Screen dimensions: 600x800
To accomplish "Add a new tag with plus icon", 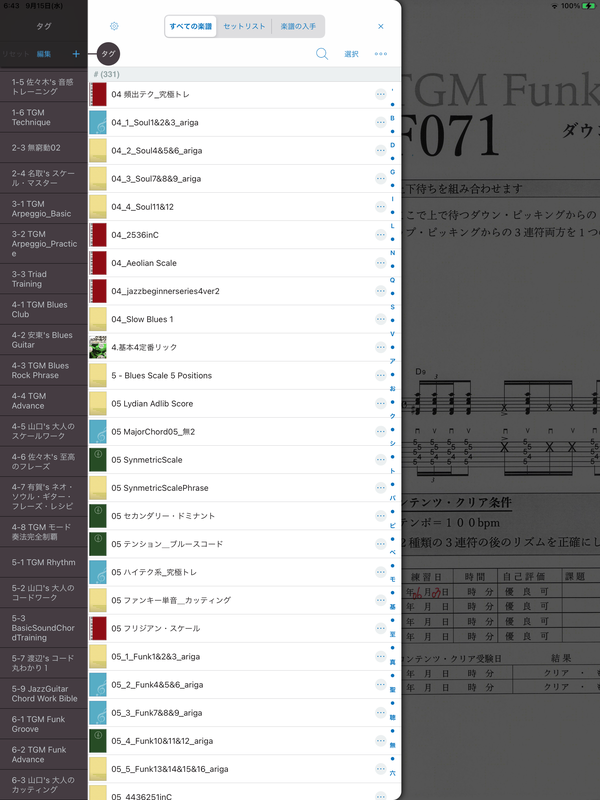I will (76, 54).
